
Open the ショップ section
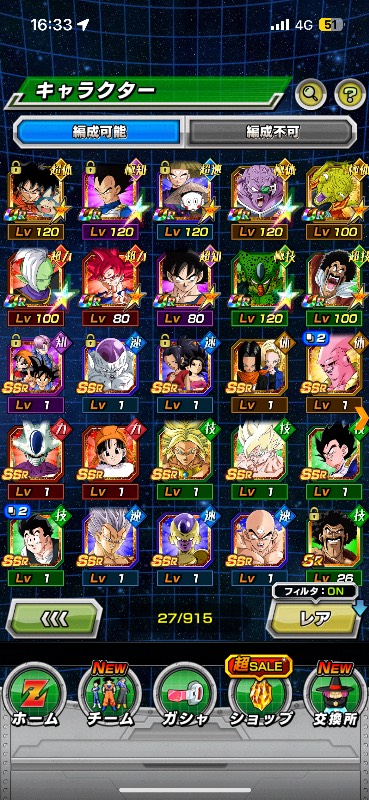coord(260,694)
